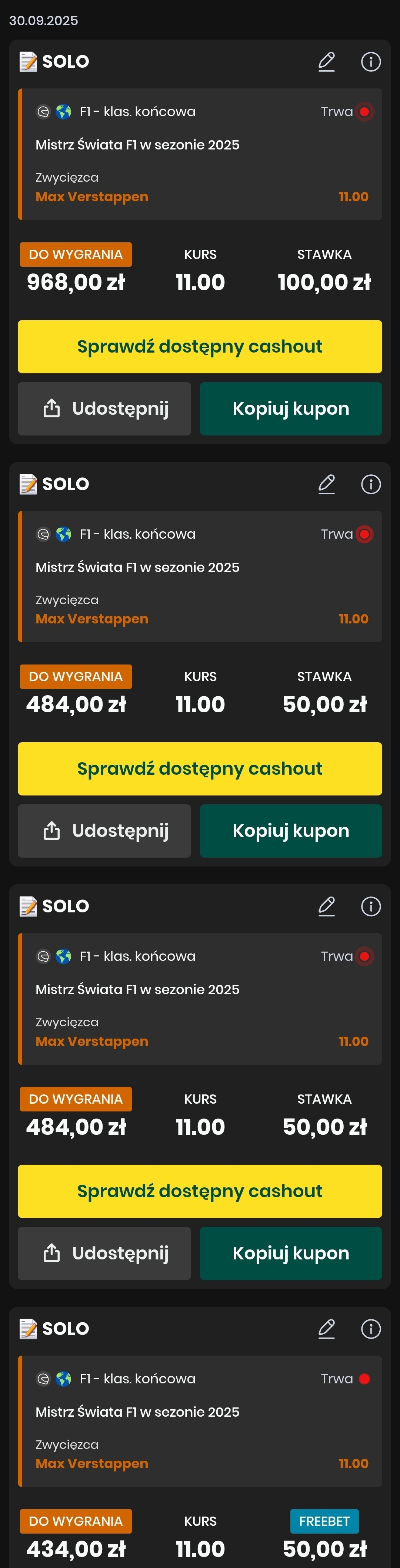Open info for the 968,00 zł coupon
Viewport: 400px width, 1568px height.
pyautogui.click(x=371, y=61)
